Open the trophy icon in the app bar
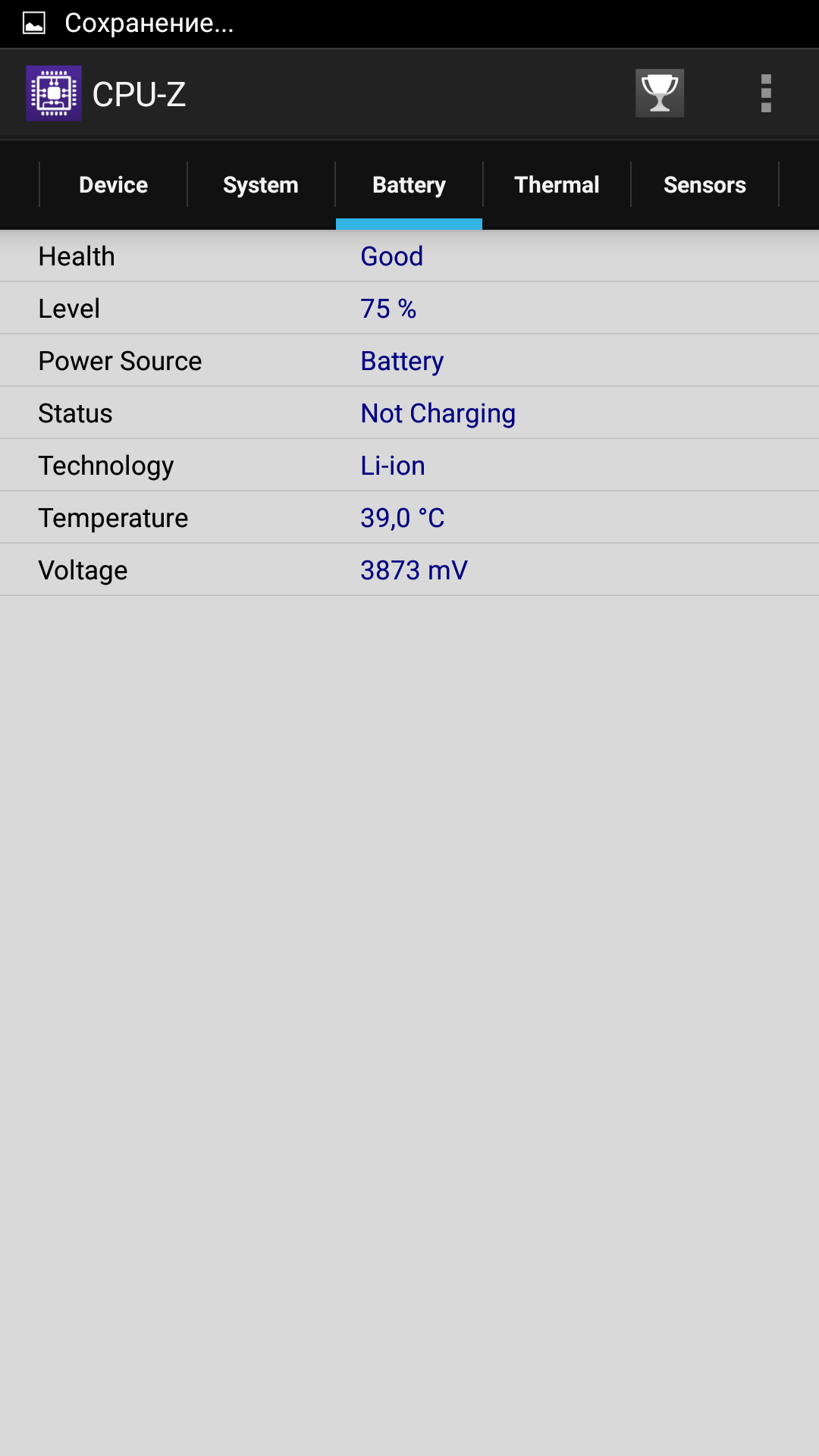Viewport: 819px width, 1456px height. point(660,93)
